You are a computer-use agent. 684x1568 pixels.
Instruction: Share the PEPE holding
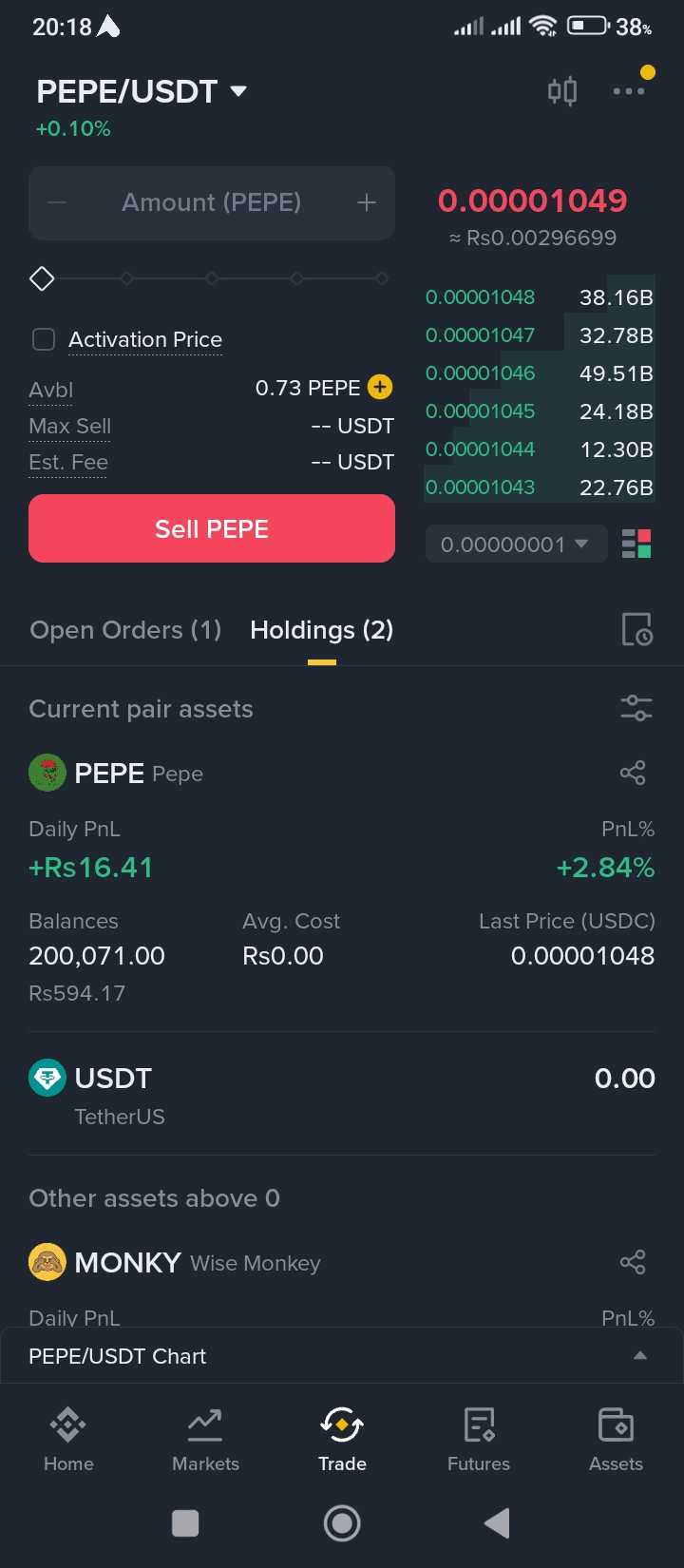(x=633, y=773)
